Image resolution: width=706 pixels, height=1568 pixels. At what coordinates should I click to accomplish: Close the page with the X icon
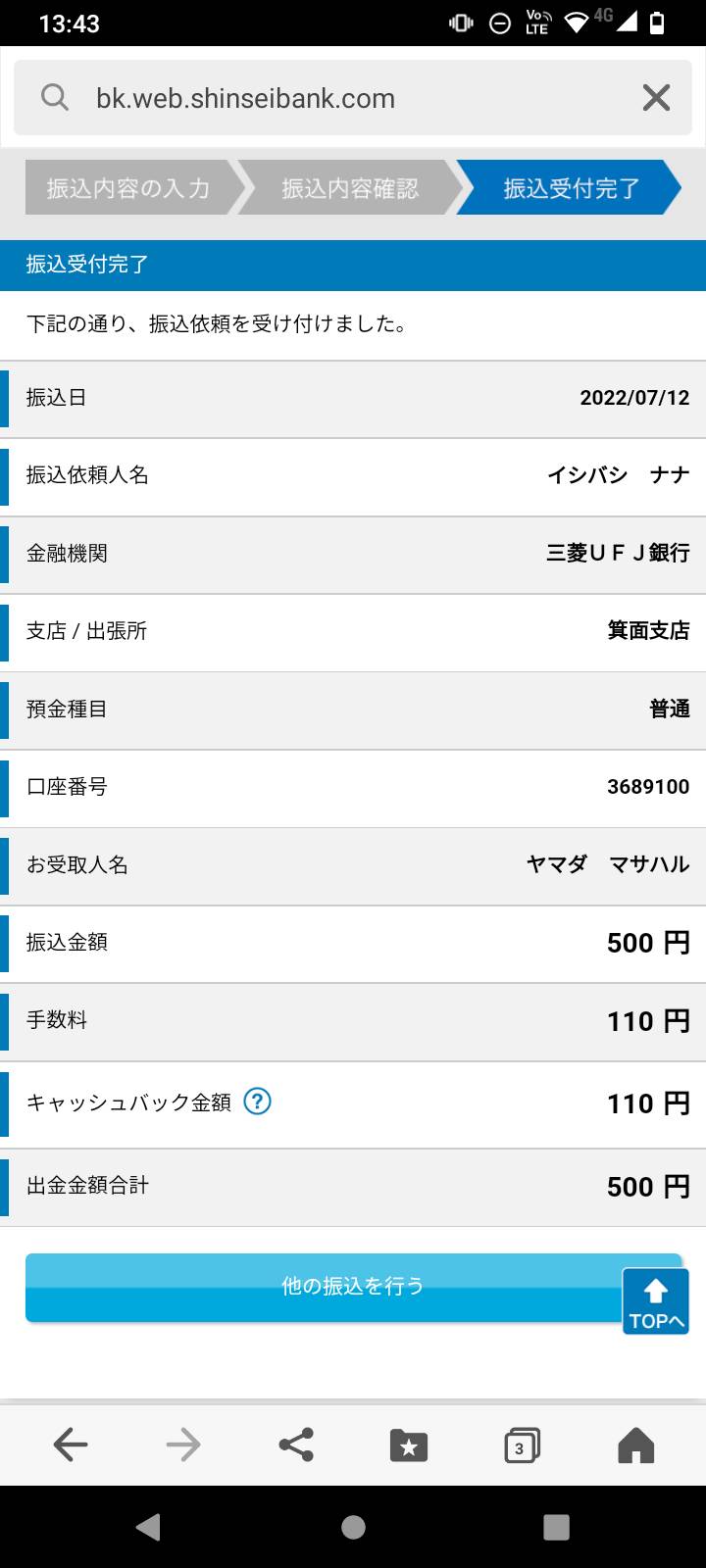(x=656, y=98)
